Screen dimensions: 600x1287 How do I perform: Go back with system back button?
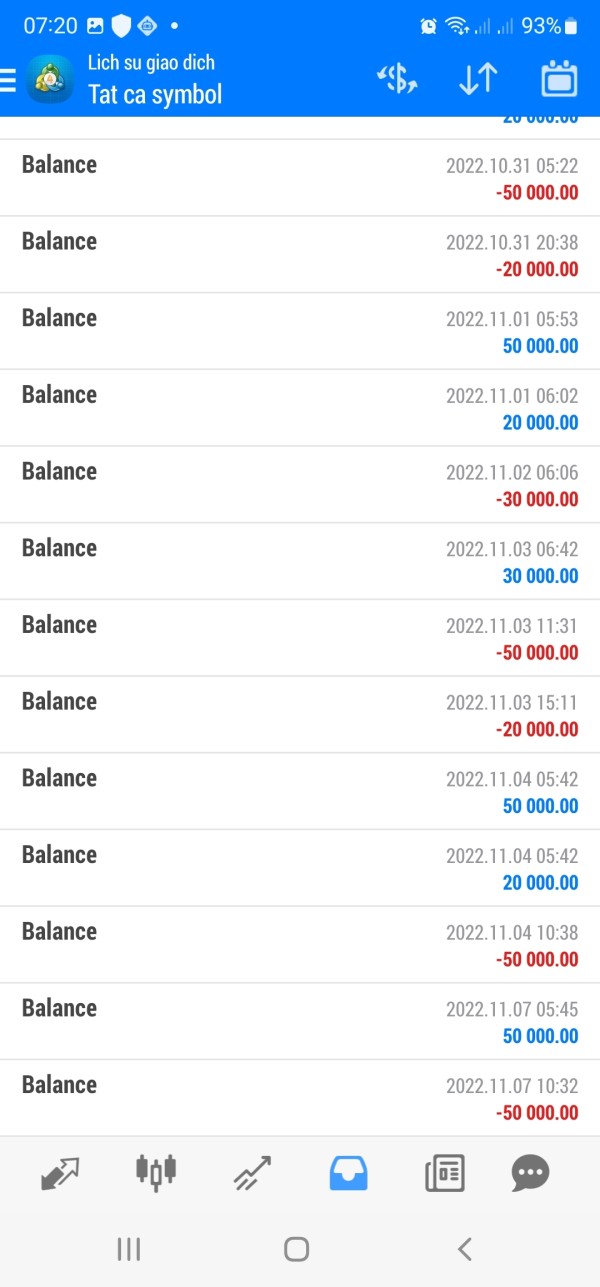coord(464,1248)
